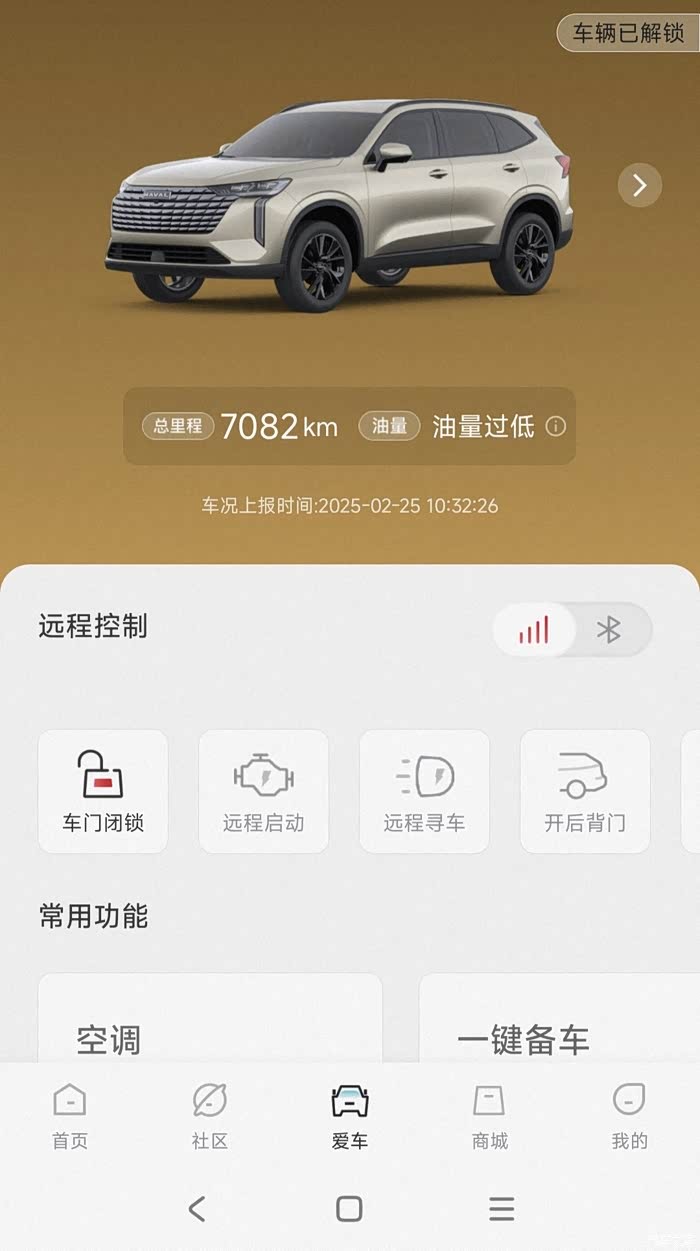Activate 远程寻车 to find the car
The width and height of the screenshot is (700, 1251).
424,791
